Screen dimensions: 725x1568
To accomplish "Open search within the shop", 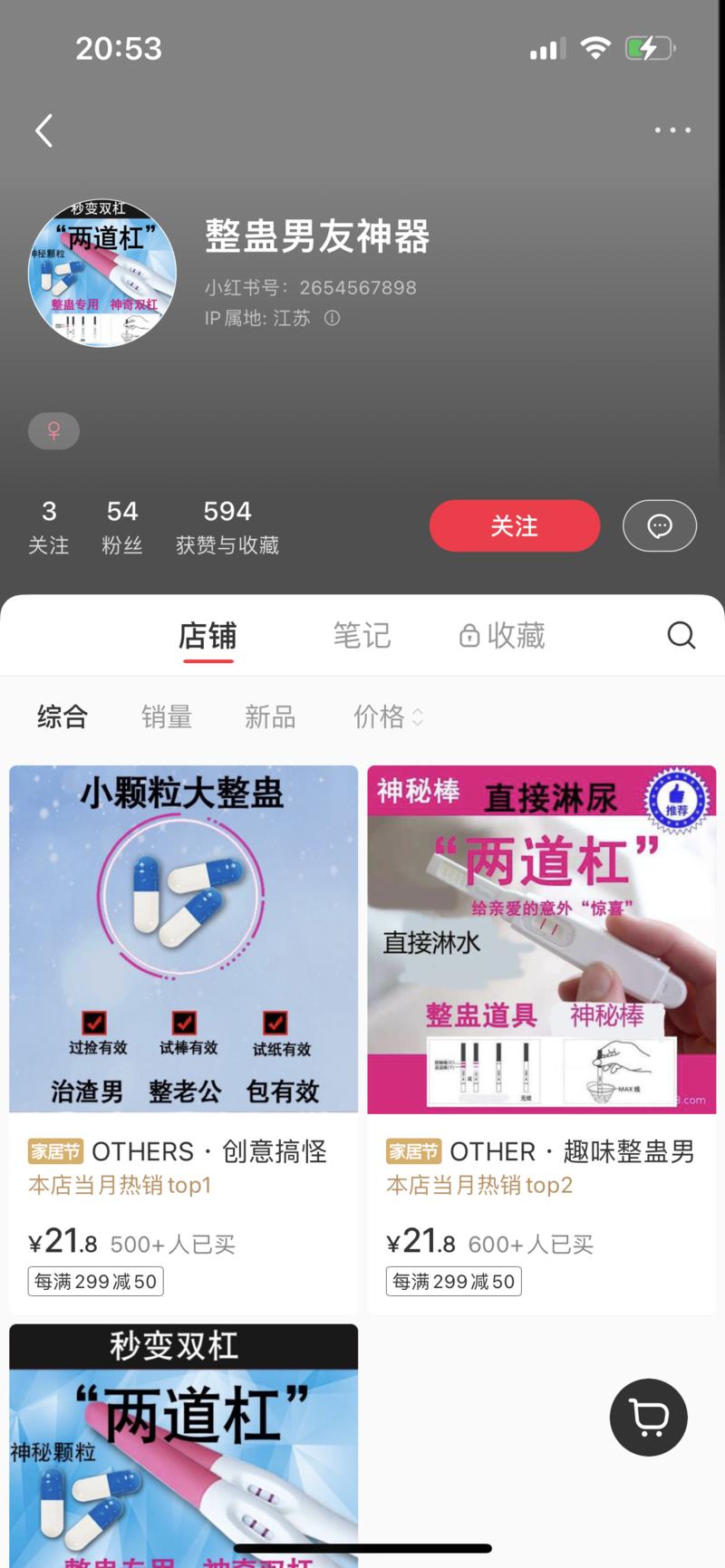I will [x=681, y=635].
